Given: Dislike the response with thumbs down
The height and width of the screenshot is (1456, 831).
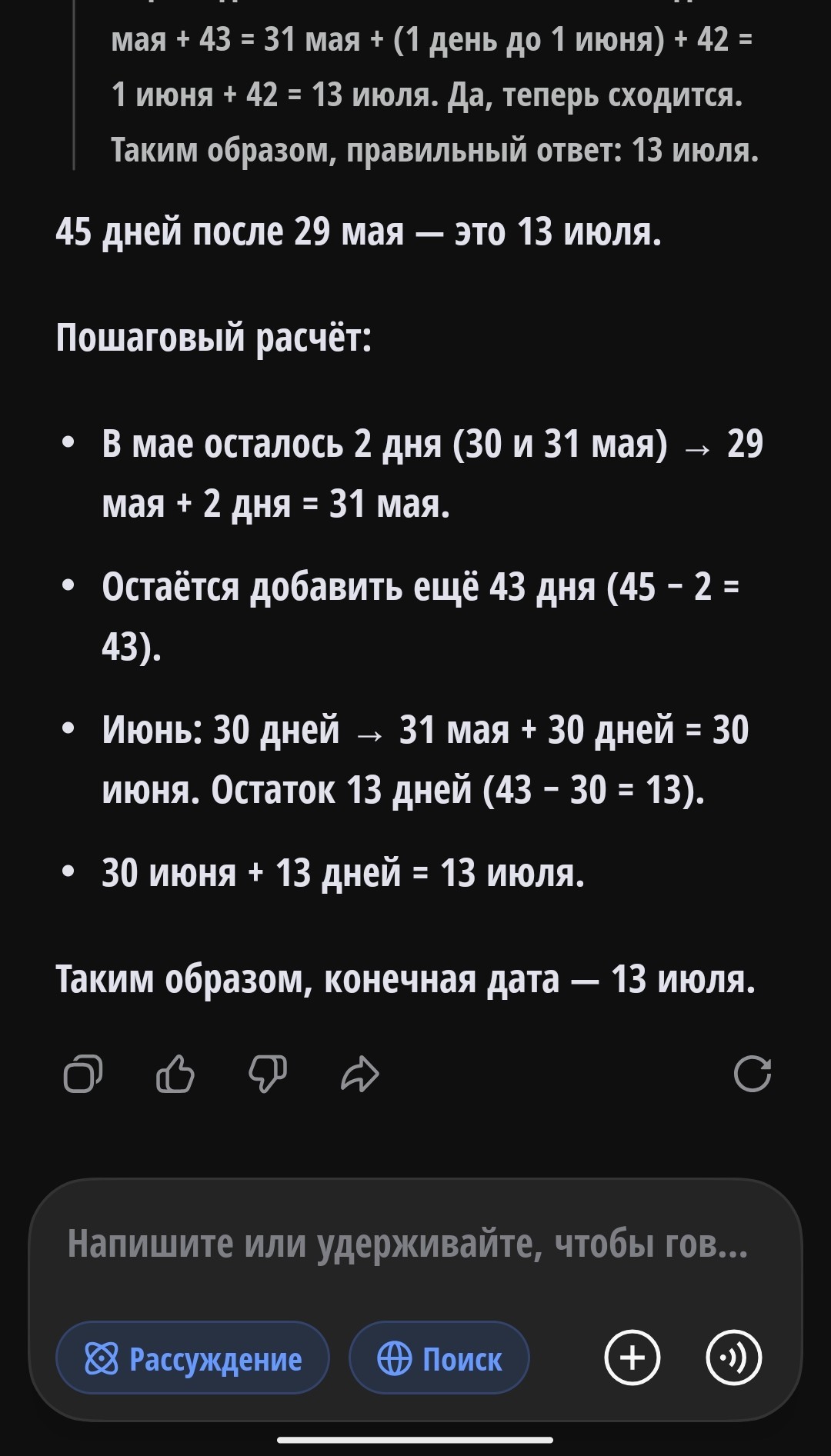Looking at the screenshot, I should click(x=268, y=1074).
